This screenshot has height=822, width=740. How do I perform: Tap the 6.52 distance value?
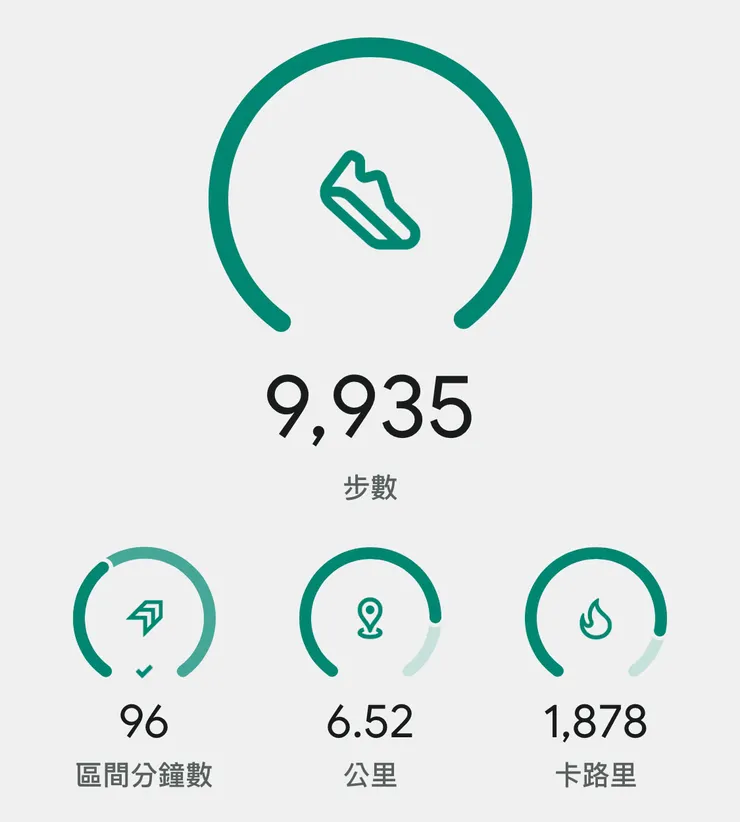tap(372, 720)
